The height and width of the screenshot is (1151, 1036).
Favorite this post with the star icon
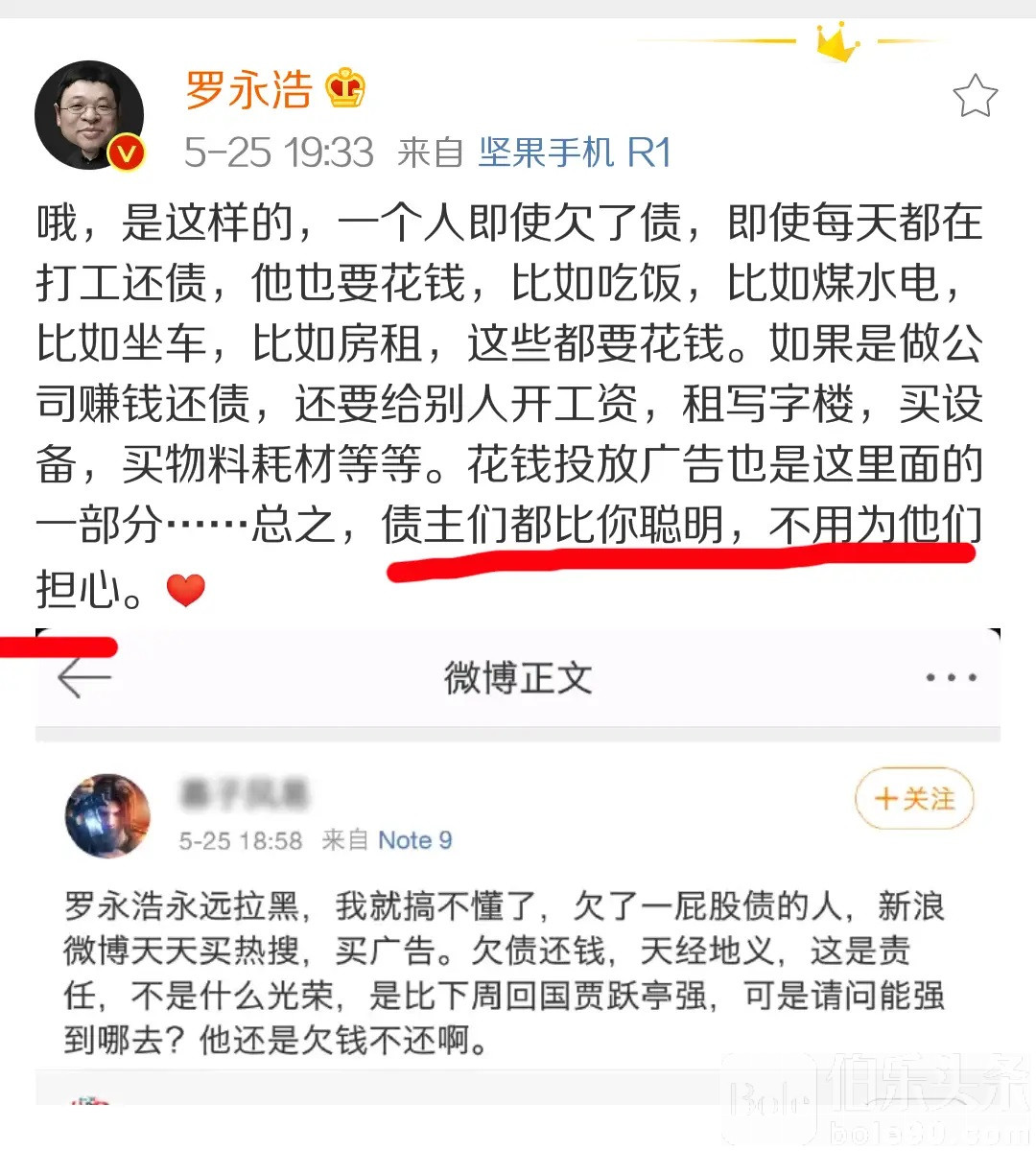(x=975, y=96)
